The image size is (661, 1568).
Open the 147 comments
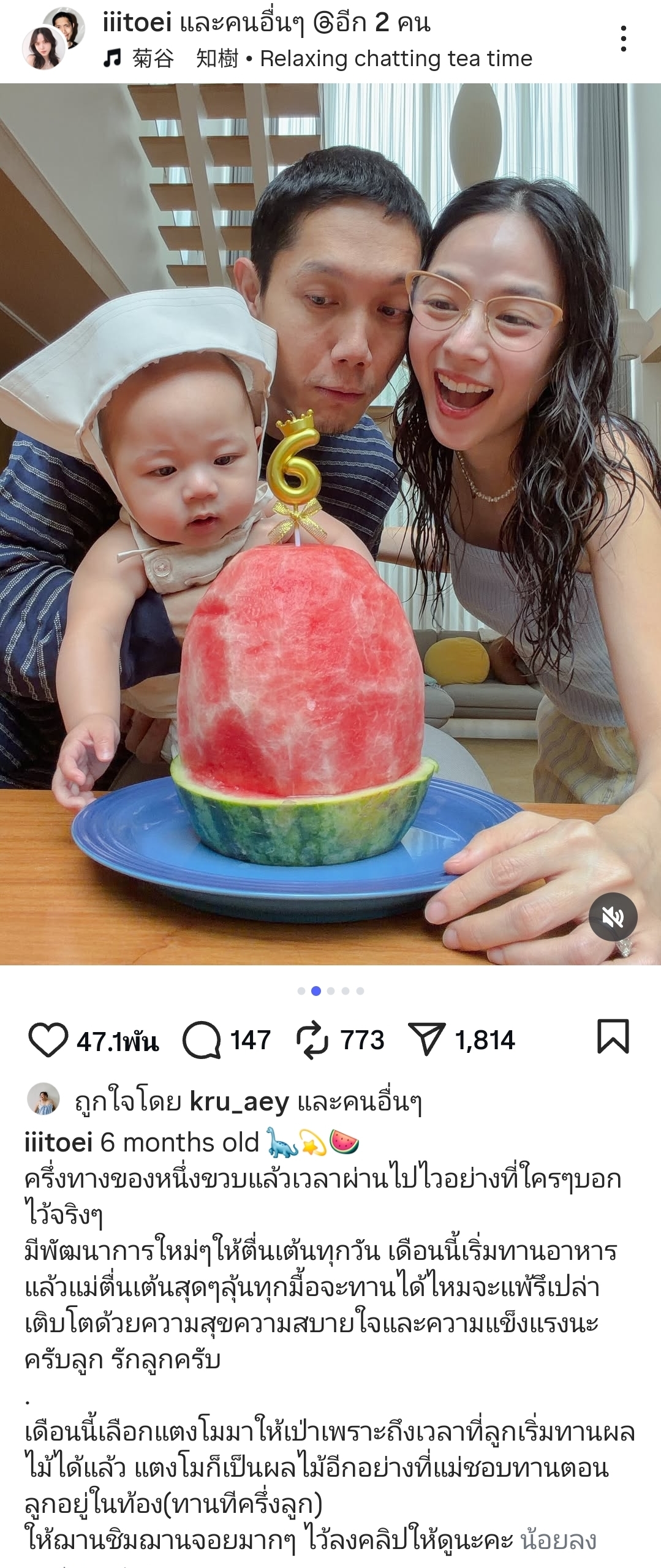tap(202, 1040)
